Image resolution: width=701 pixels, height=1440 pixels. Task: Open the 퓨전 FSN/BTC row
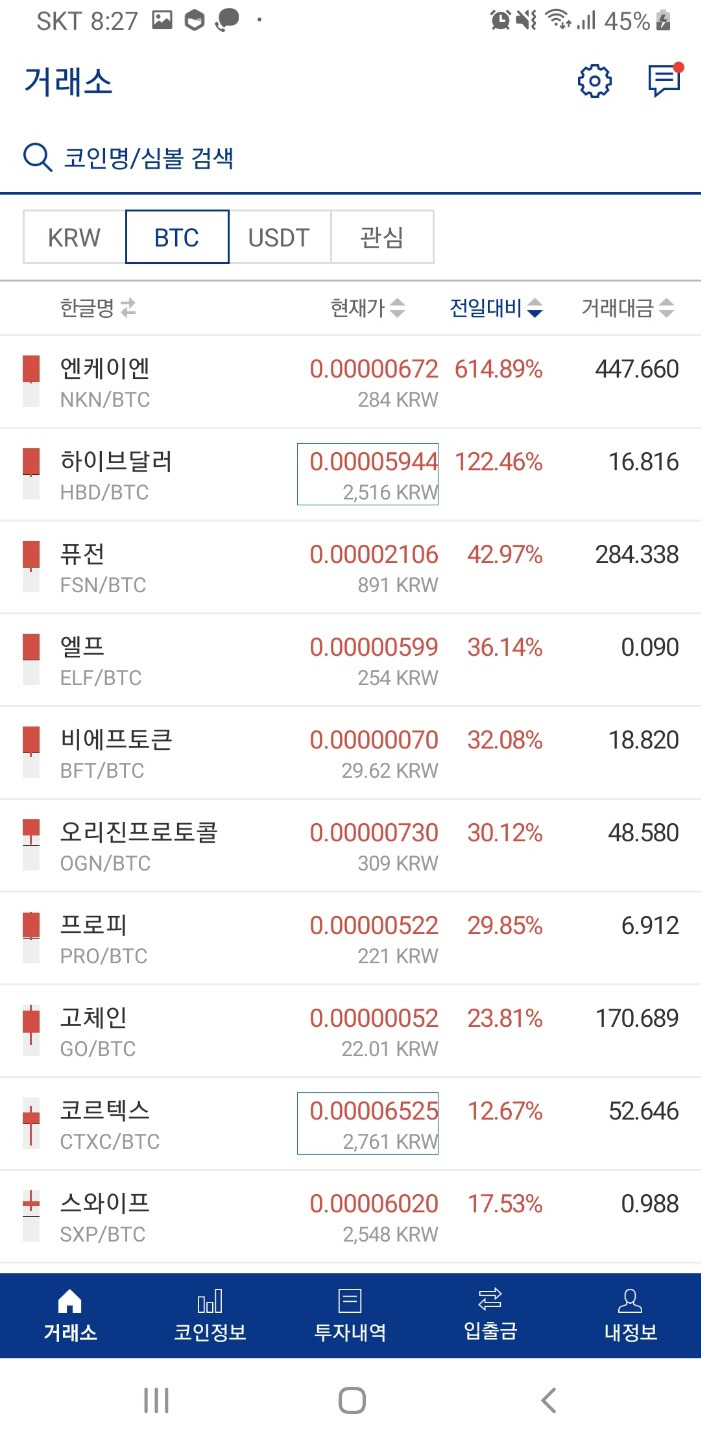pyautogui.click(x=350, y=568)
